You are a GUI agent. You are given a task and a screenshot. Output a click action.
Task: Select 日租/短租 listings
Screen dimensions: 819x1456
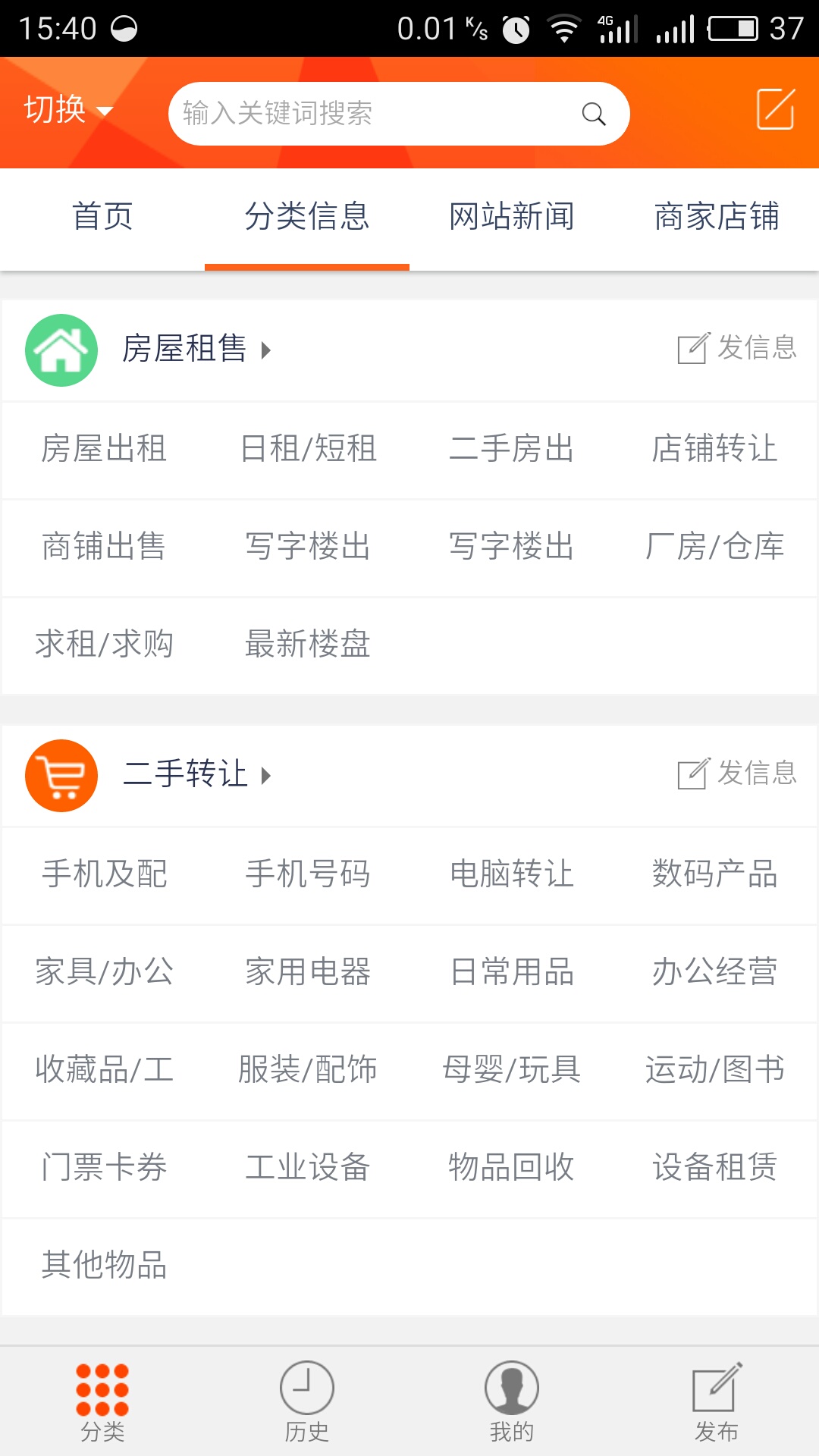(x=308, y=449)
